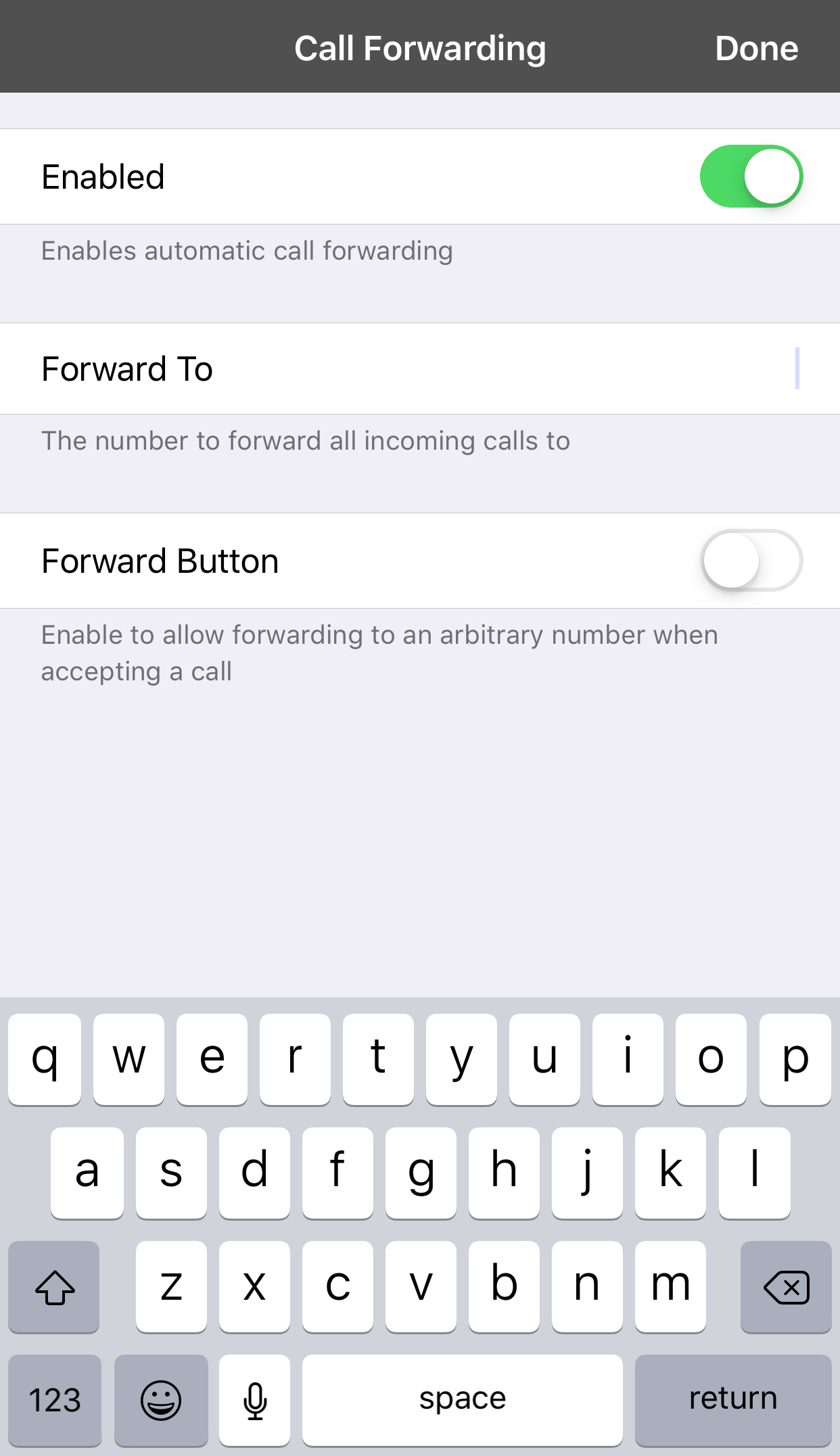Tap Done to save call forwarding
This screenshot has height=1456, width=840.
tap(756, 49)
